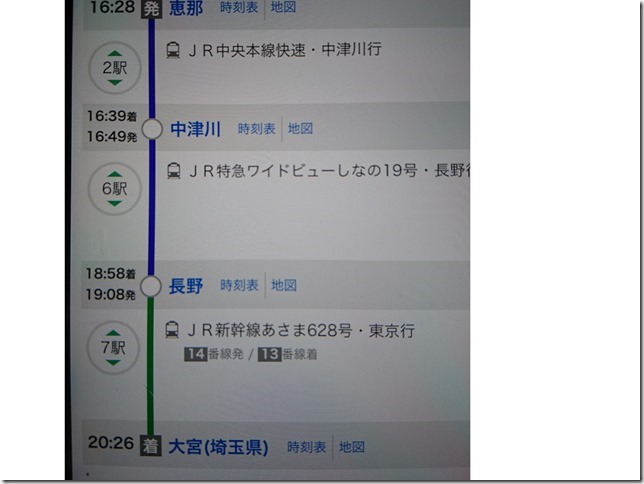Expand the 7駅 intermediate stops
The image size is (644, 484).
(115, 347)
